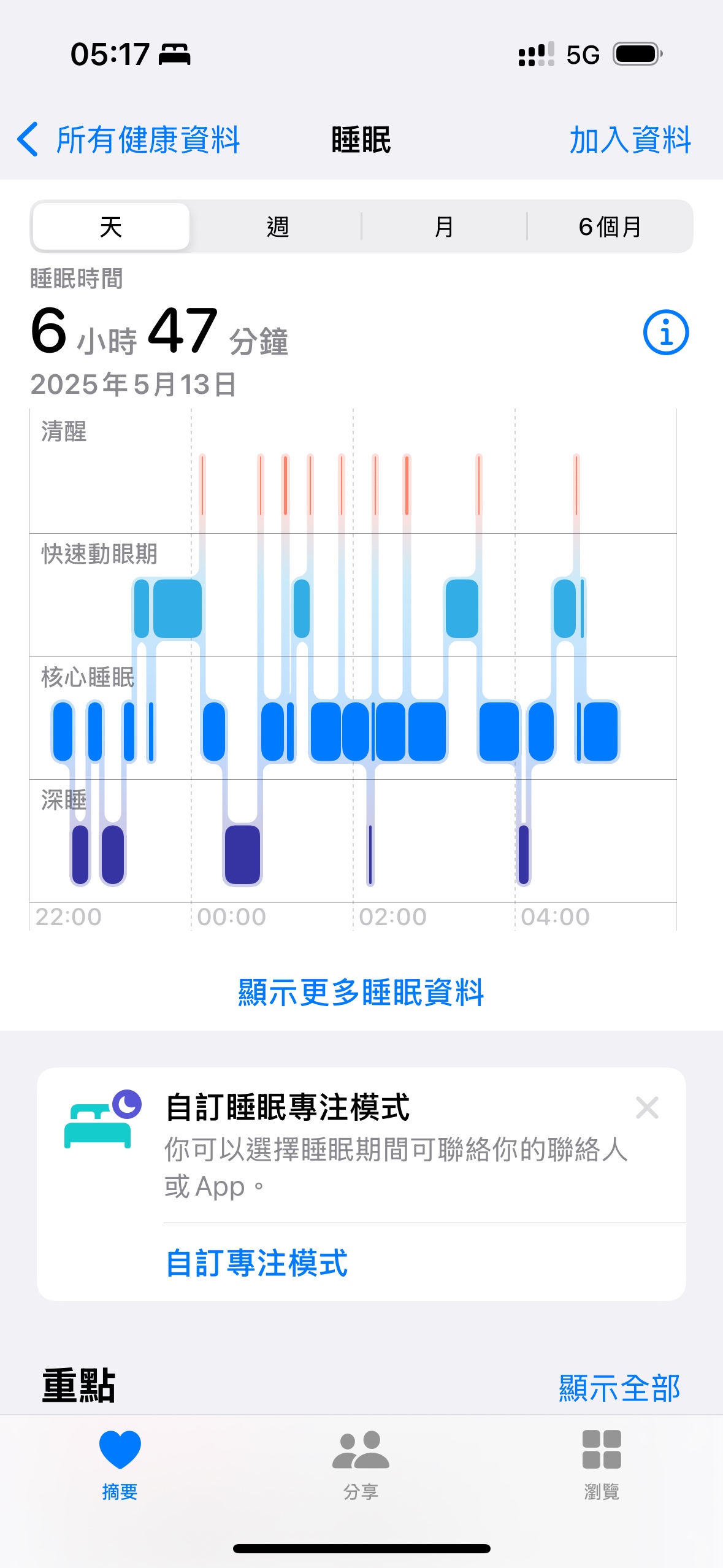Select the 天 day view
The height and width of the screenshot is (1568, 723).
click(111, 227)
